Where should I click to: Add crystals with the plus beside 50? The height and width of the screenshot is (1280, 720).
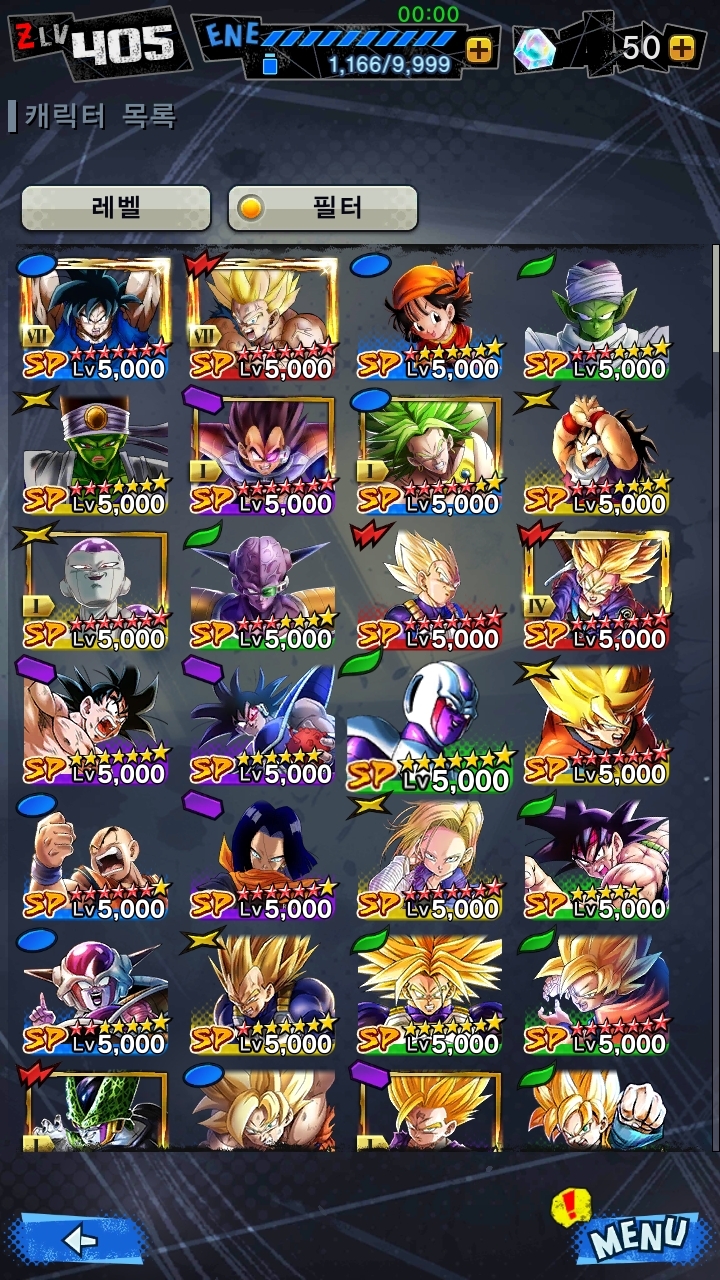[681, 48]
